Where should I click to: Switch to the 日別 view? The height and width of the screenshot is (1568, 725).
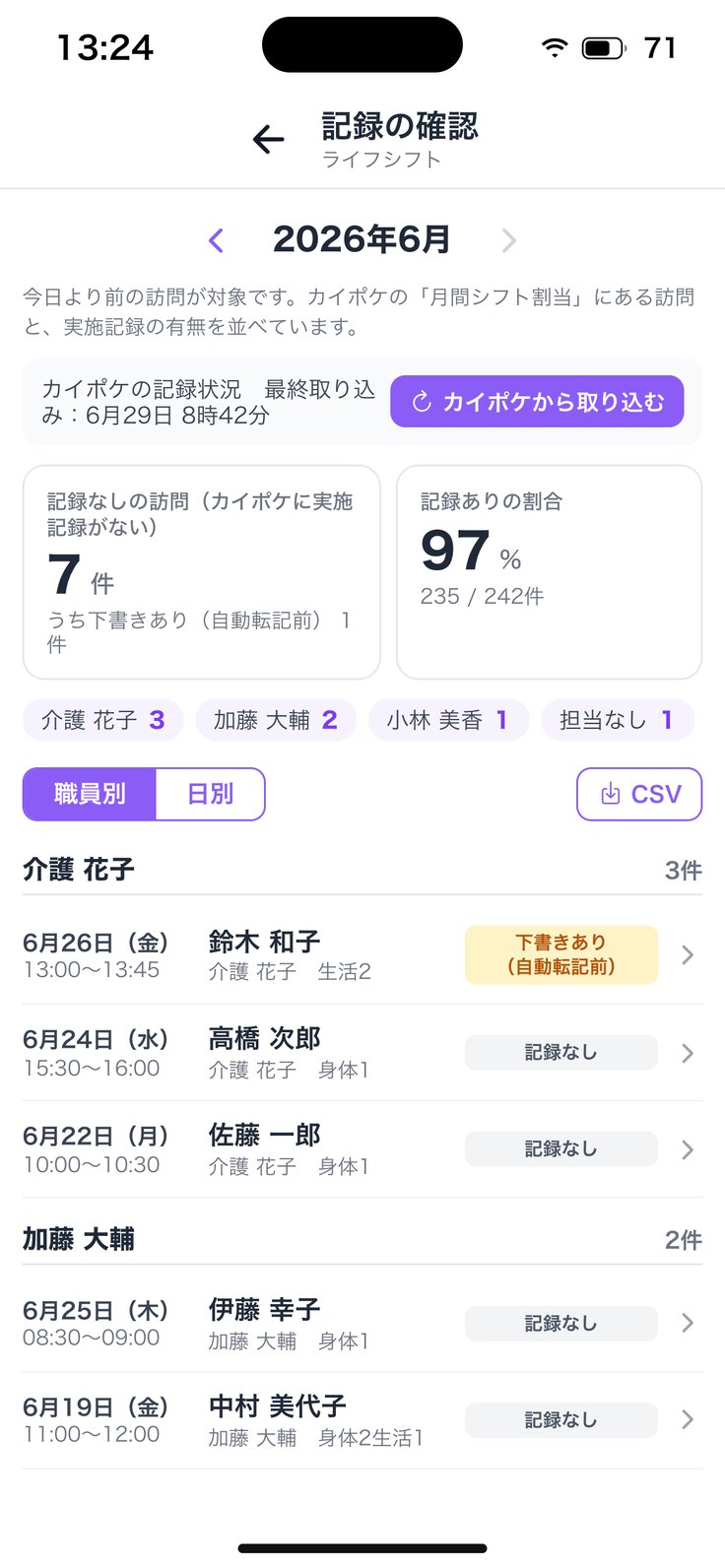[x=210, y=794]
